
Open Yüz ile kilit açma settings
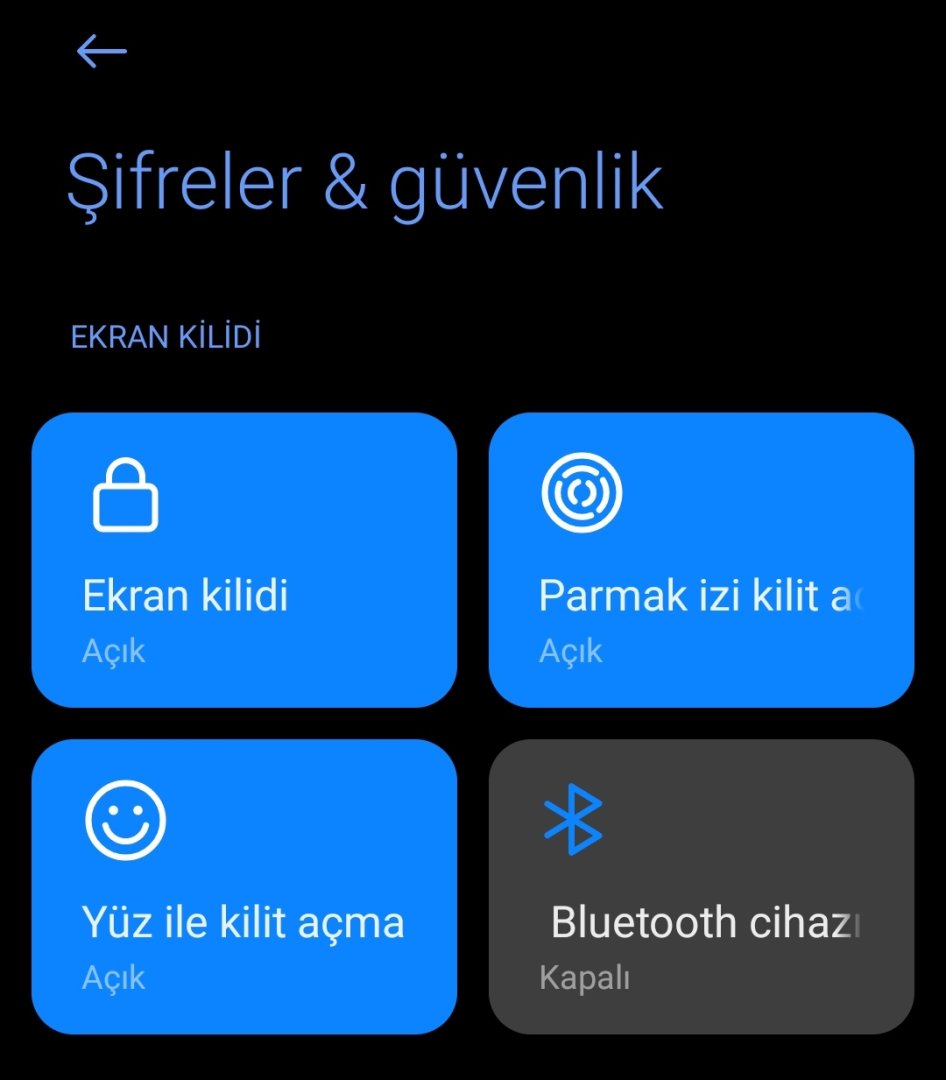(244, 886)
